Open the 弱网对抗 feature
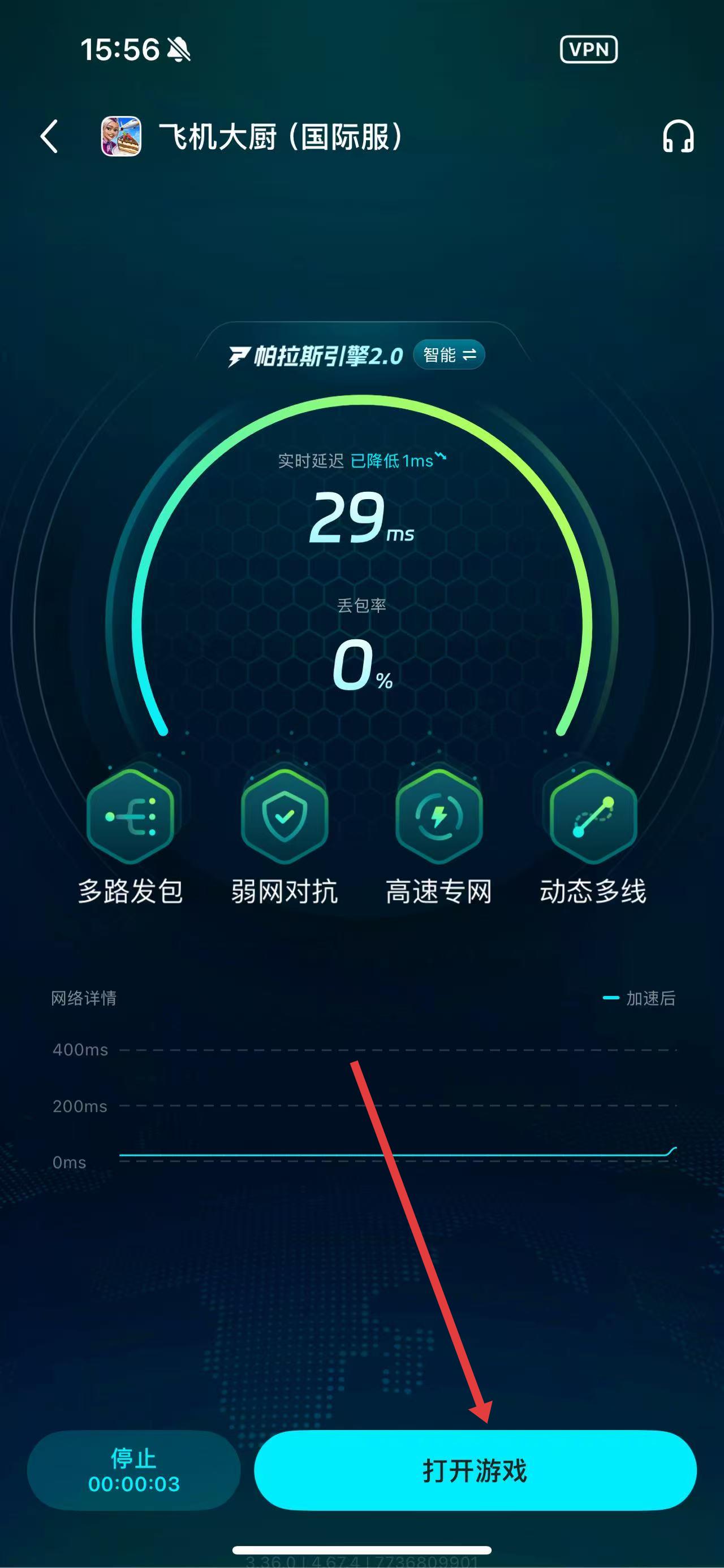The height and width of the screenshot is (1568, 724). (285, 815)
